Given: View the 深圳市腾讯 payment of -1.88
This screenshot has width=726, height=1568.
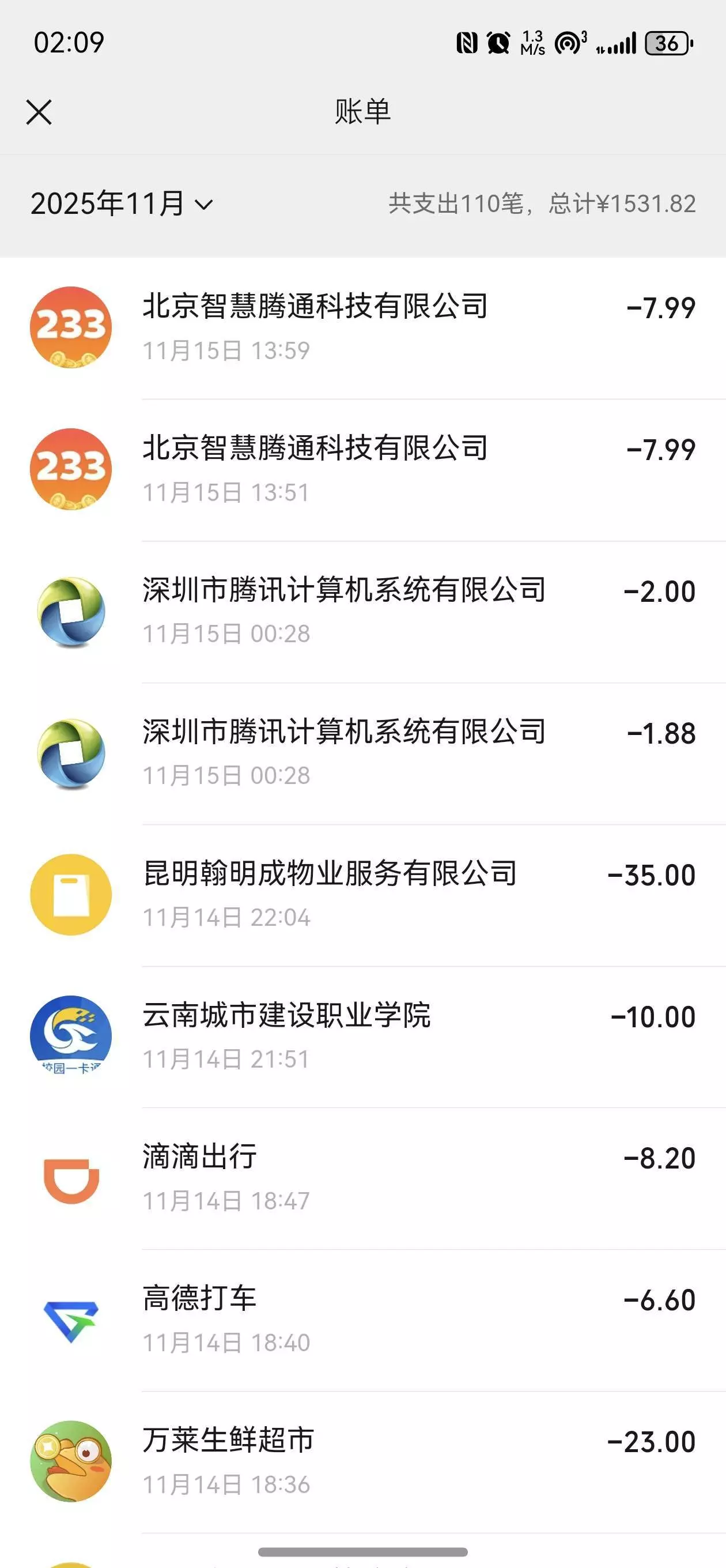Looking at the screenshot, I should tap(362, 753).
